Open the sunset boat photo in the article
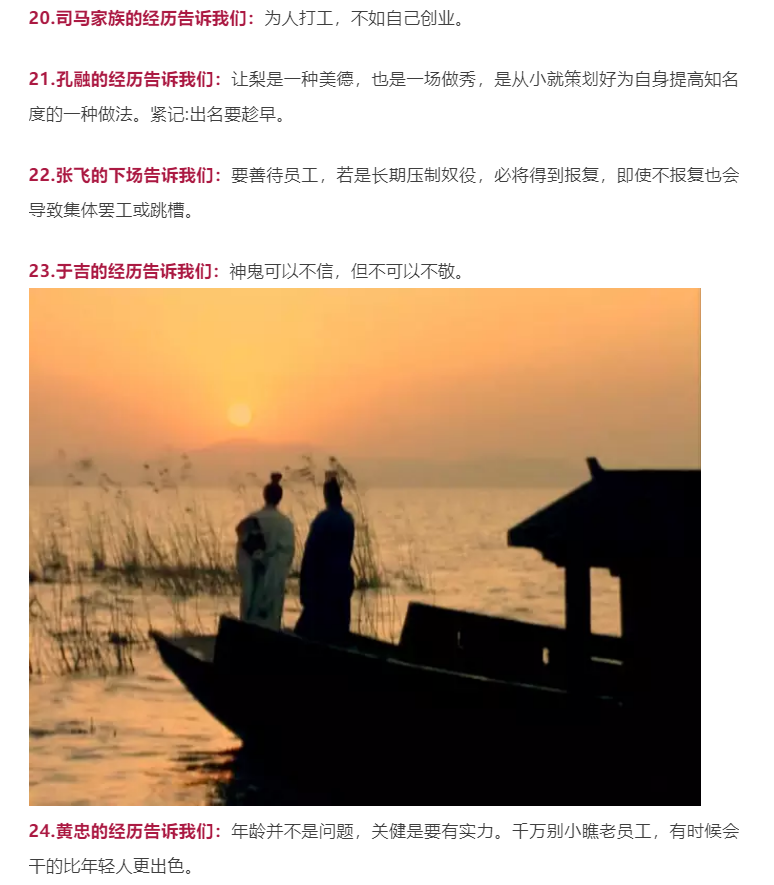 [x=365, y=546]
